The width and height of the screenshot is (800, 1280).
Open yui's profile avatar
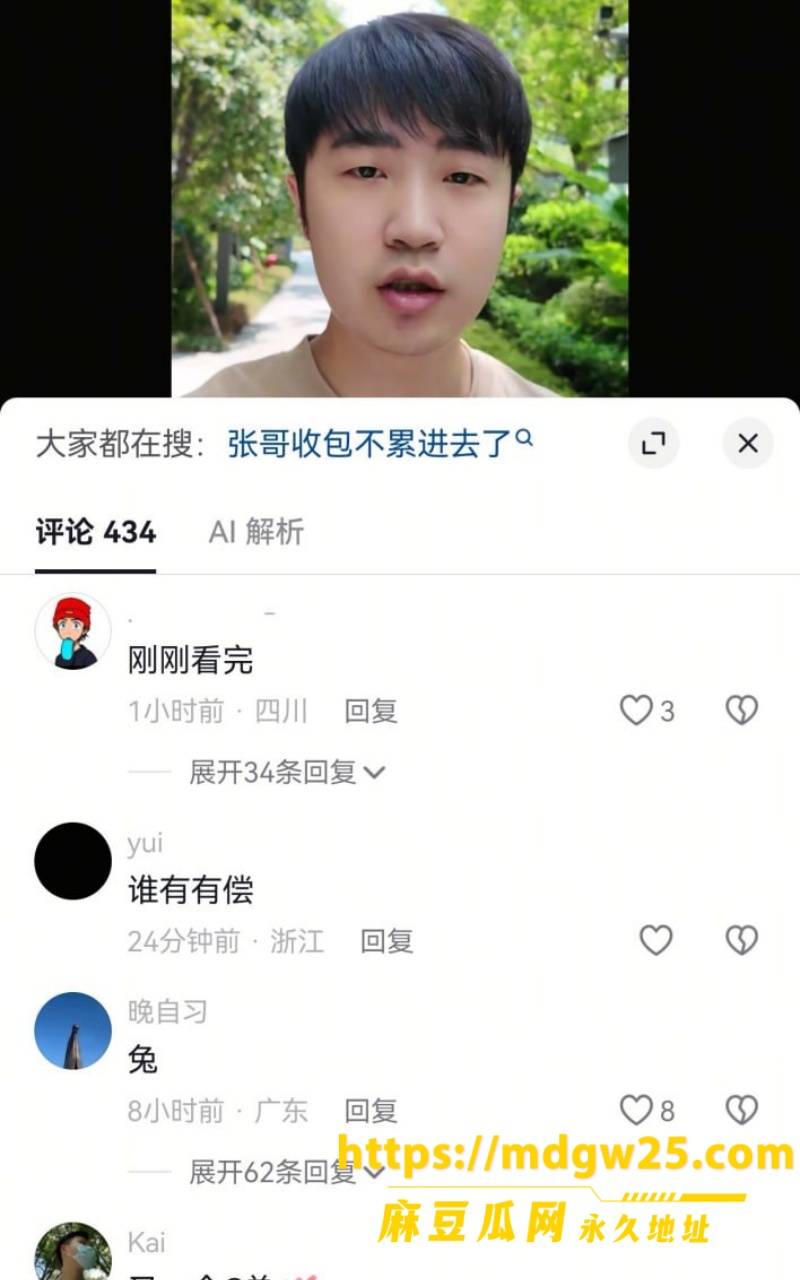point(73,861)
